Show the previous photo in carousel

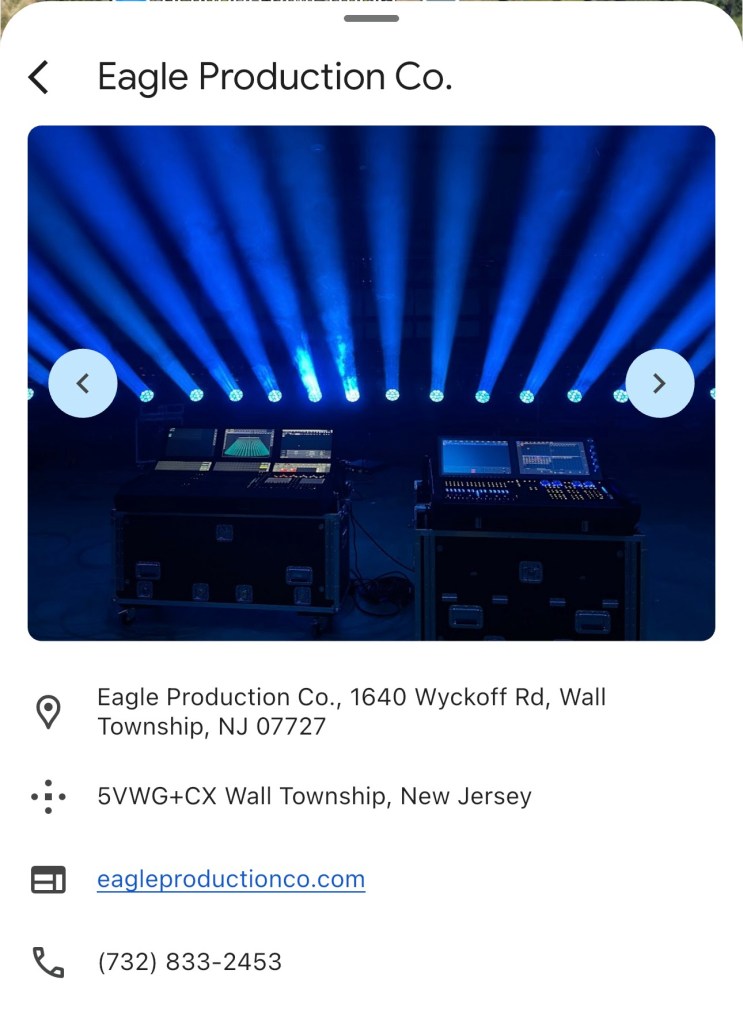point(83,383)
